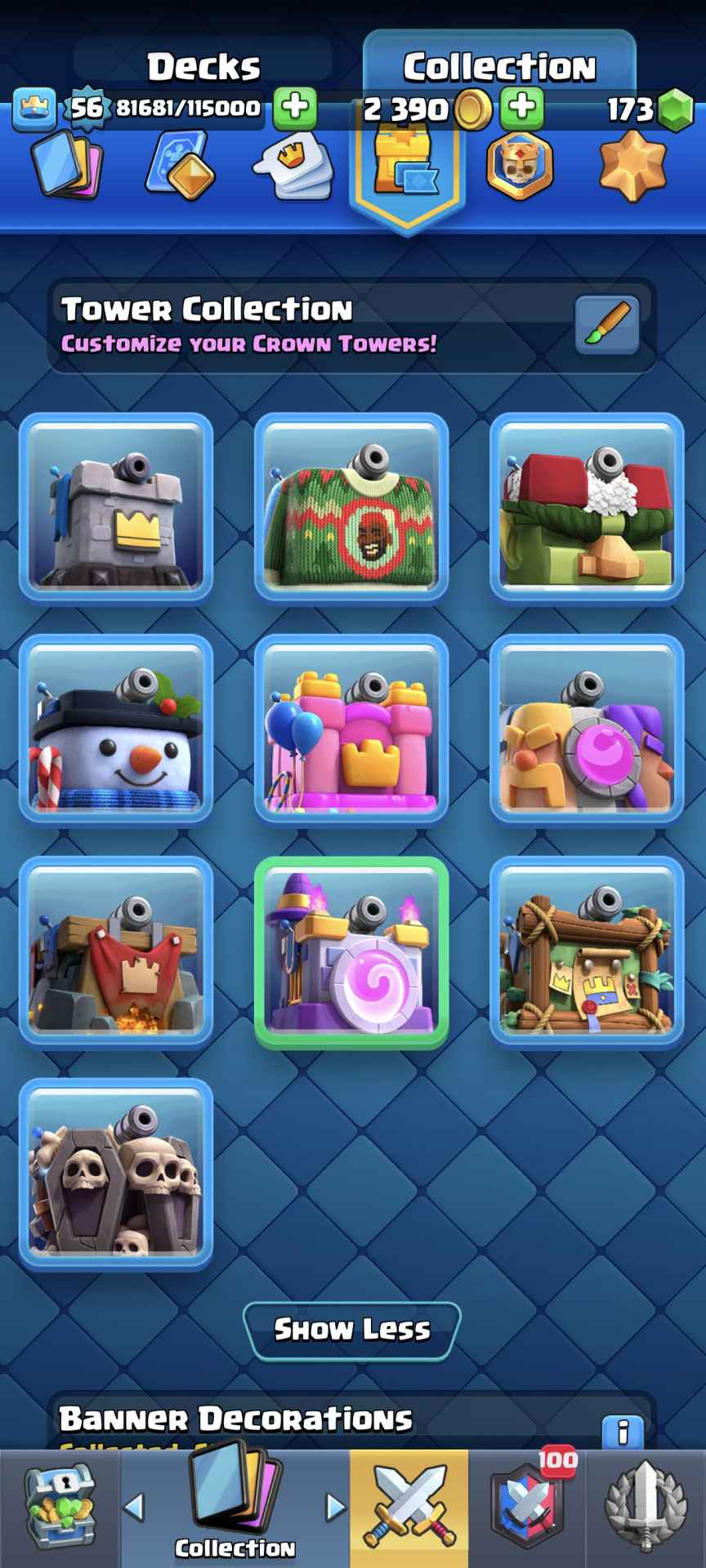706x1568 pixels.
Task: Pick the pink bouncy castle tower skin
Action: [351, 728]
